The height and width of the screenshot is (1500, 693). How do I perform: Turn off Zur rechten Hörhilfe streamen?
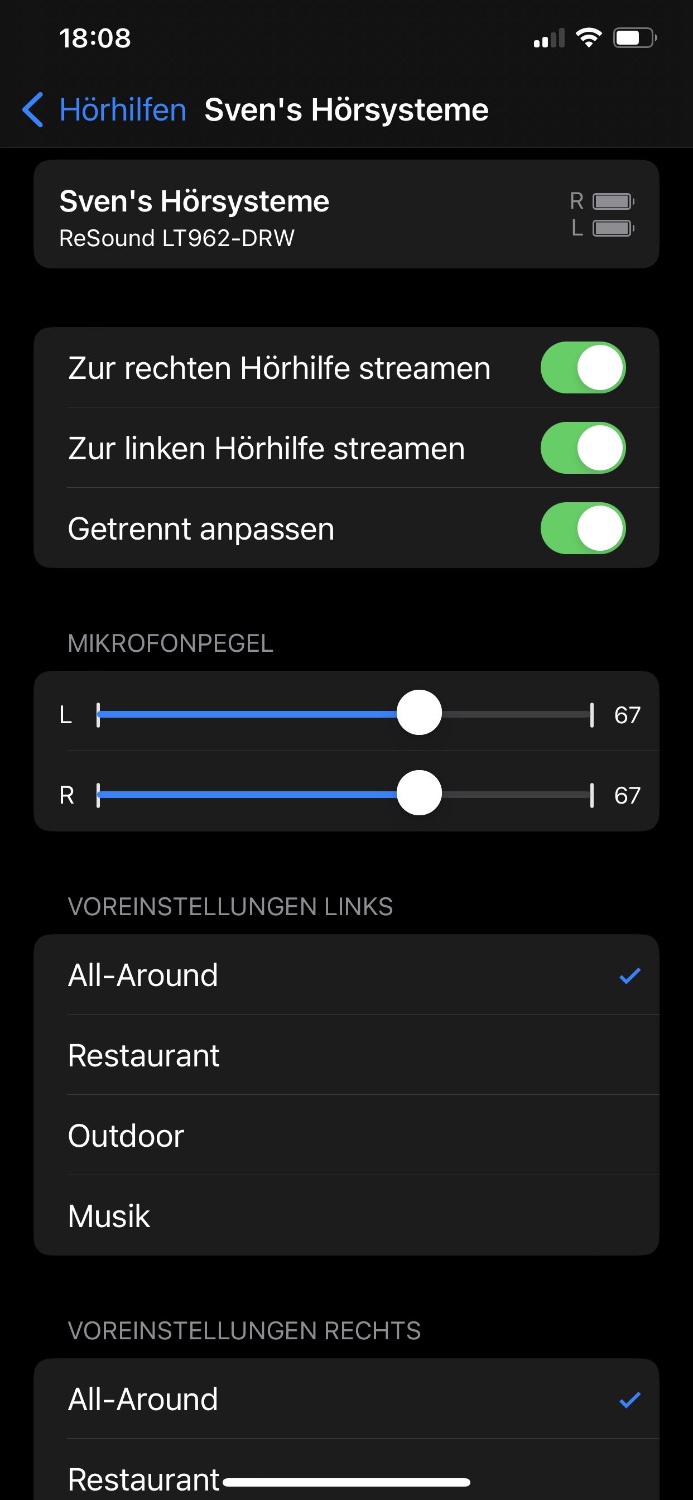click(583, 368)
